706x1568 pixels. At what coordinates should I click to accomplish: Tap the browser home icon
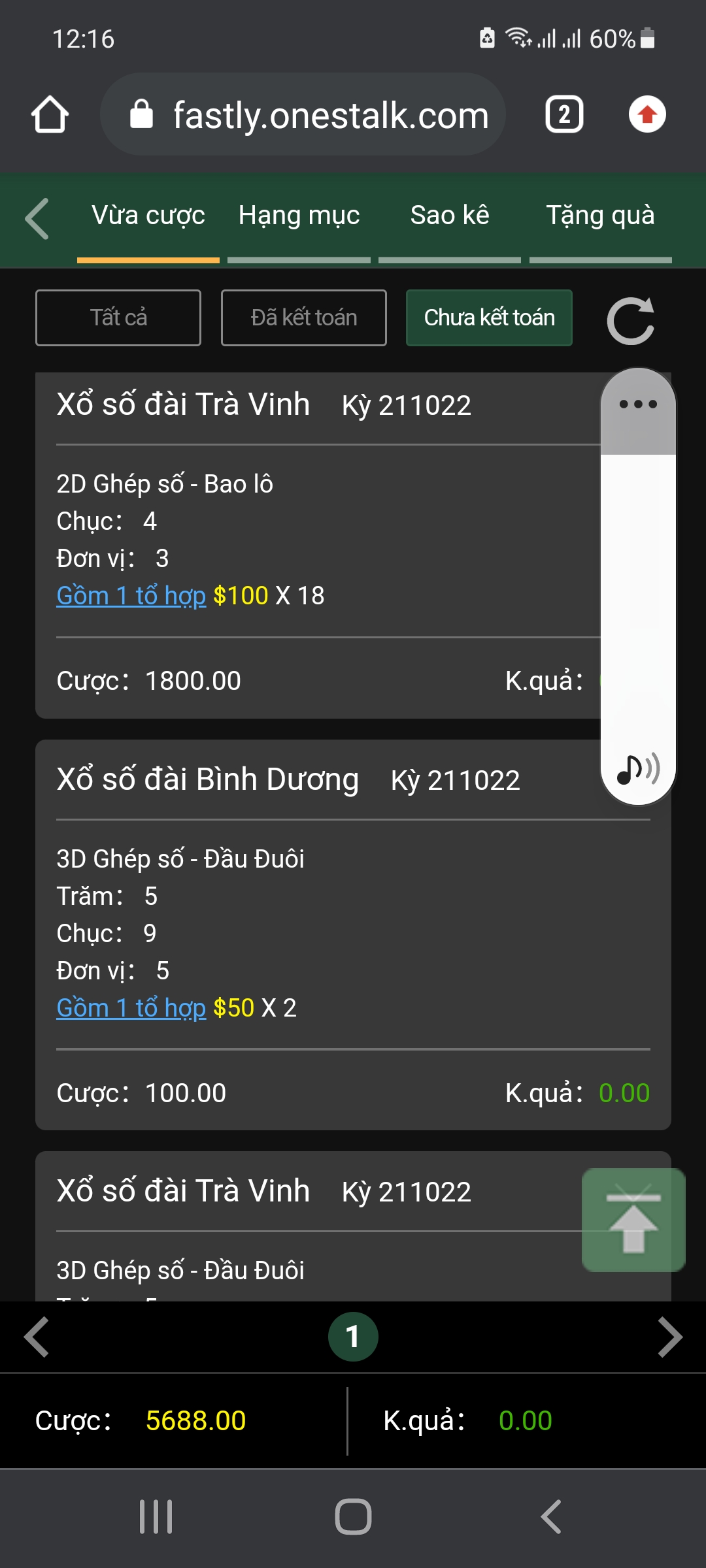tap(50, 115)
